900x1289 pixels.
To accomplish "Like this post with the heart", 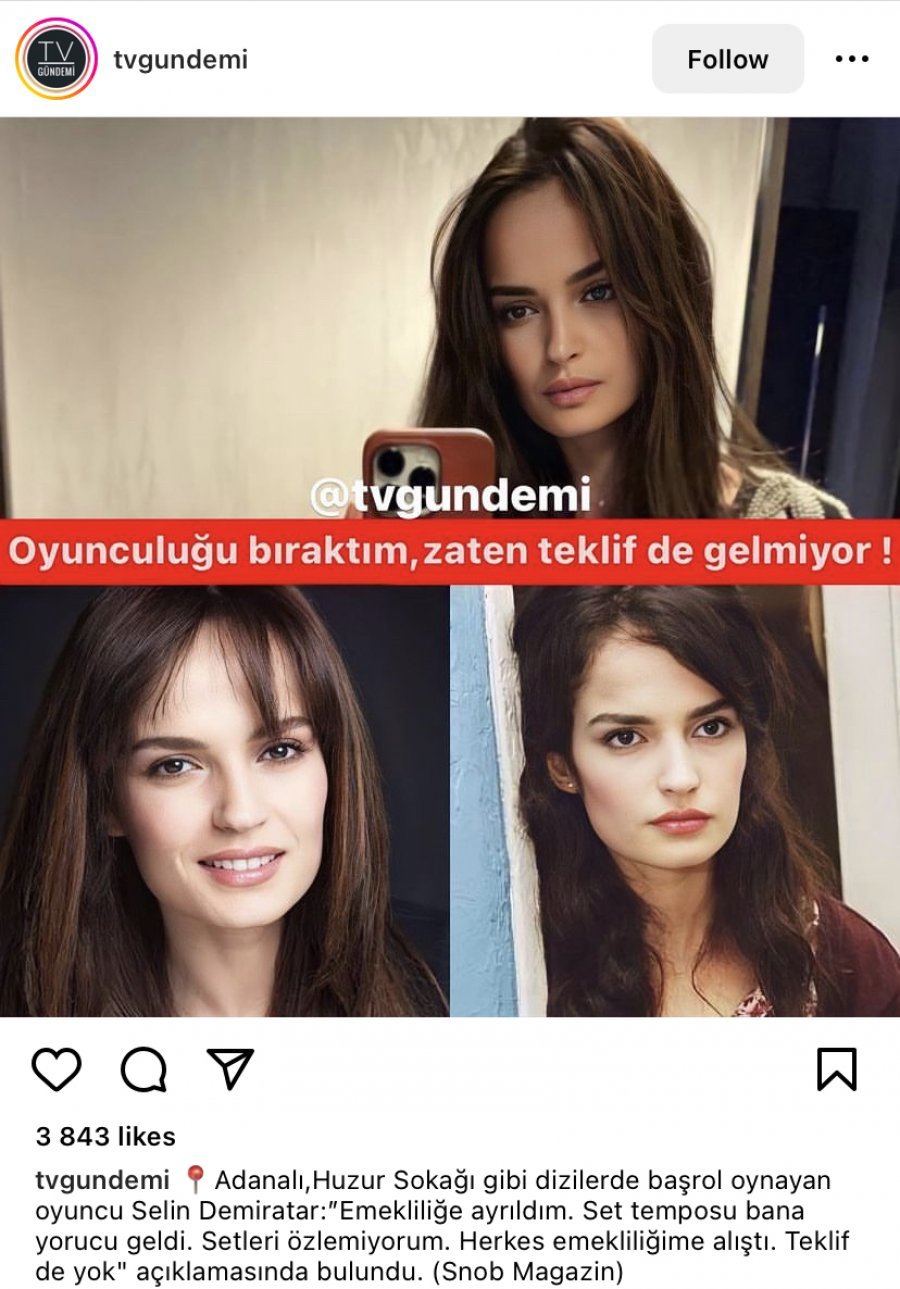I will tap(56, 1068).
